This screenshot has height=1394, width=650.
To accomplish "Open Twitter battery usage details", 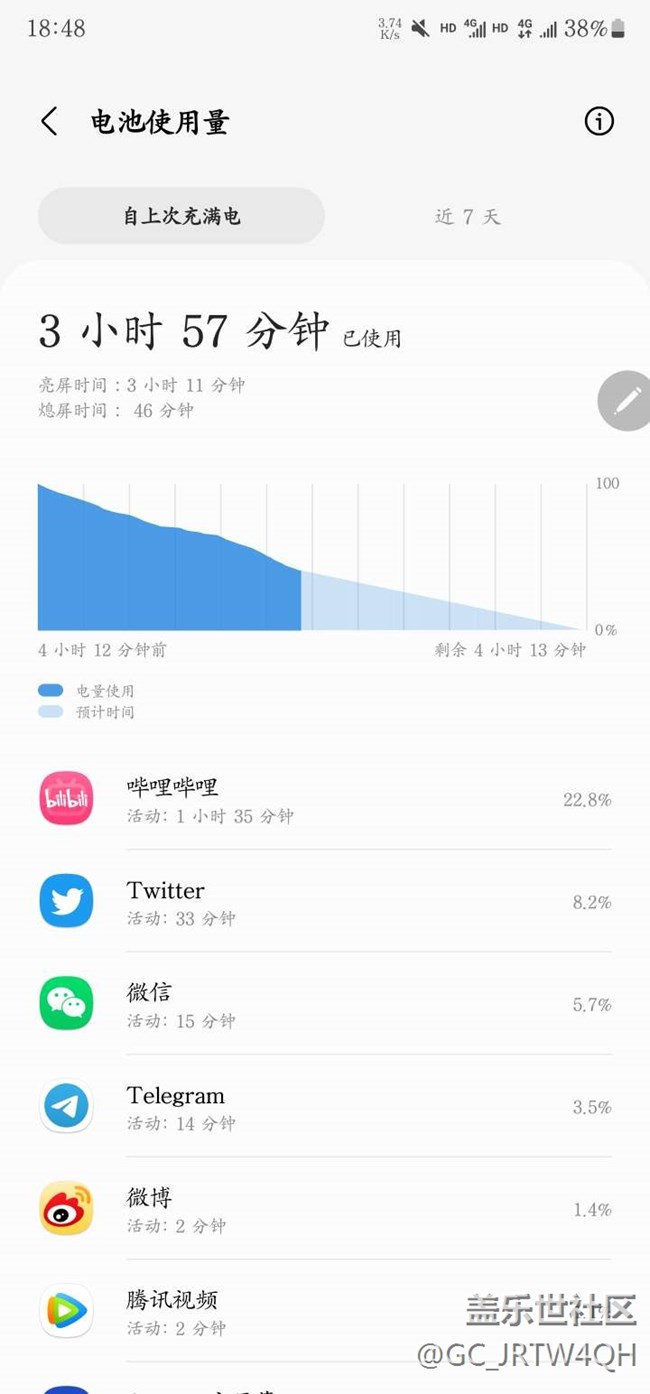I will coord(325,902).
